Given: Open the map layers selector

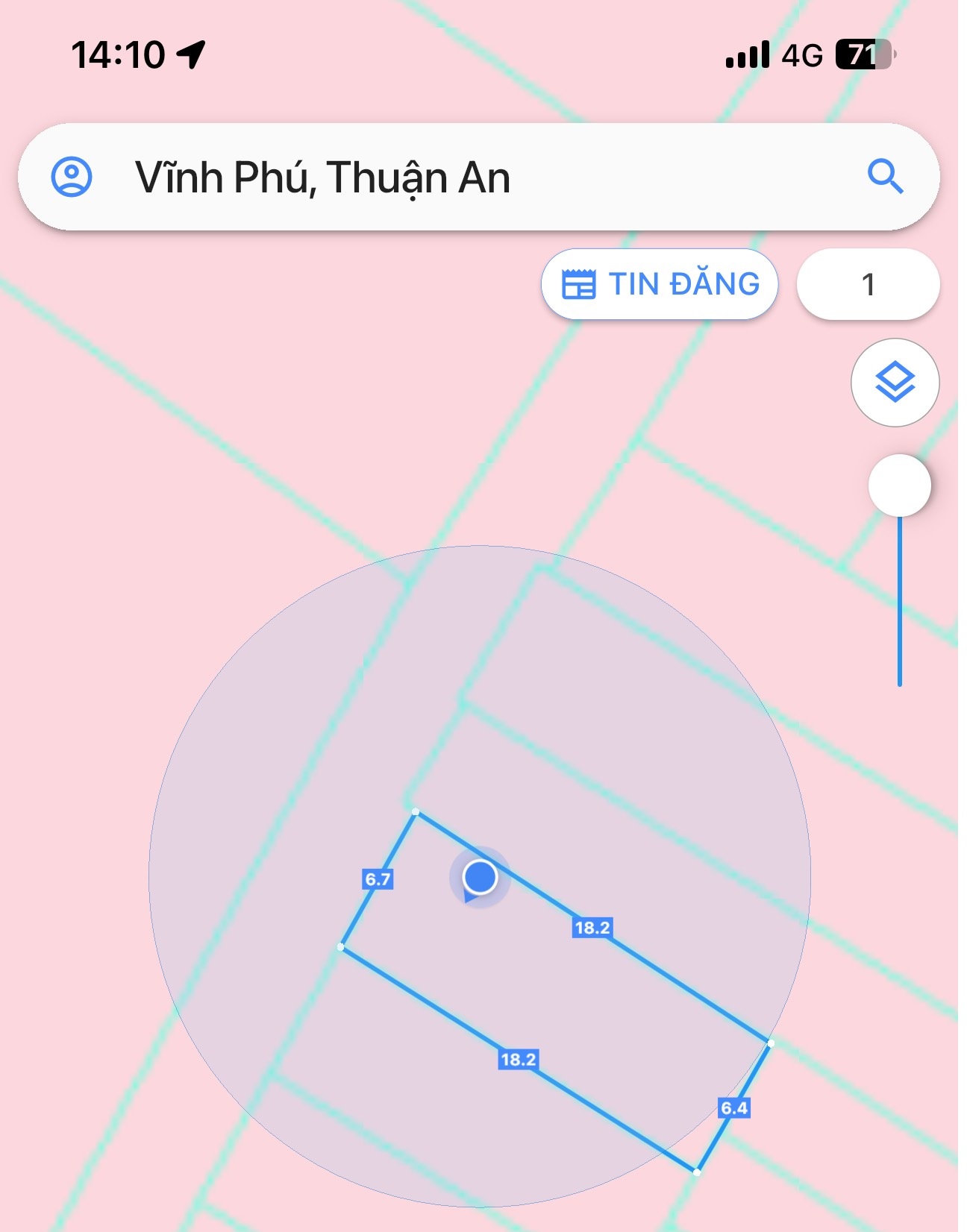Looking at the screenshot, I should click(x=895, y=383).
